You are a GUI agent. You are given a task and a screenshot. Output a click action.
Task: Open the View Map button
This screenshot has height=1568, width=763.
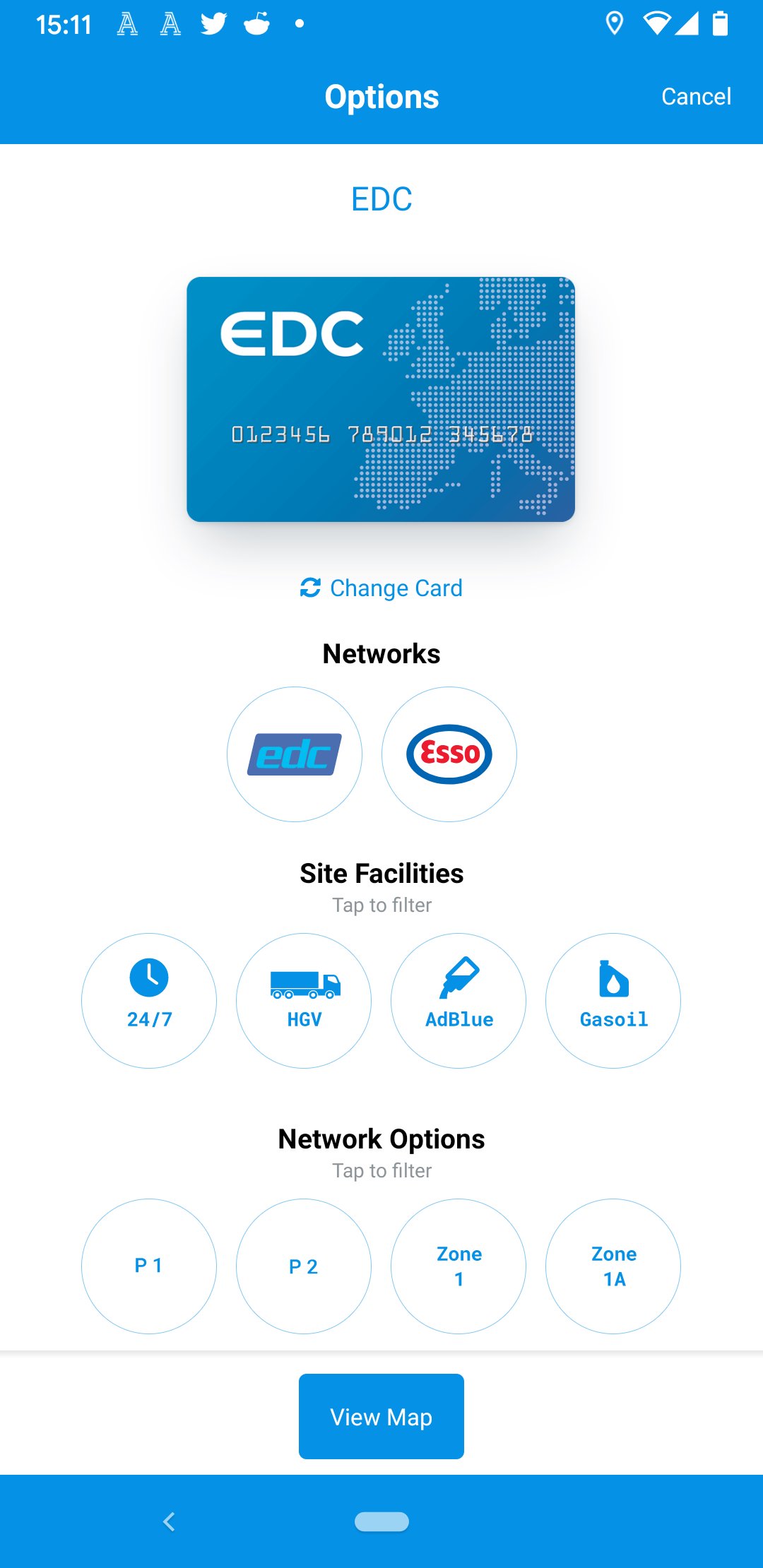(381, 1416)
